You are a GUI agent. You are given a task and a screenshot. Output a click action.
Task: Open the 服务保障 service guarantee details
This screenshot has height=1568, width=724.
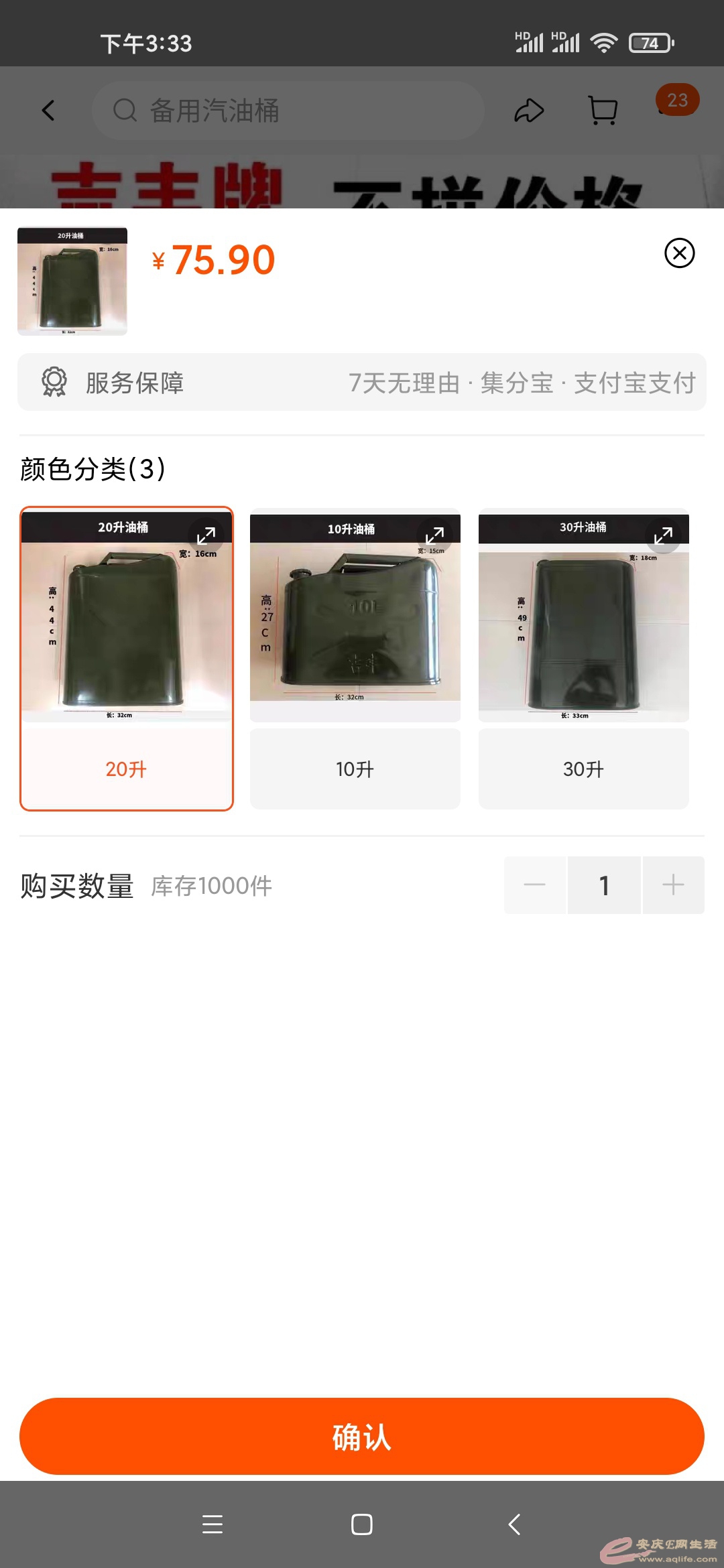pyautogui.click(x=362, y=383)
